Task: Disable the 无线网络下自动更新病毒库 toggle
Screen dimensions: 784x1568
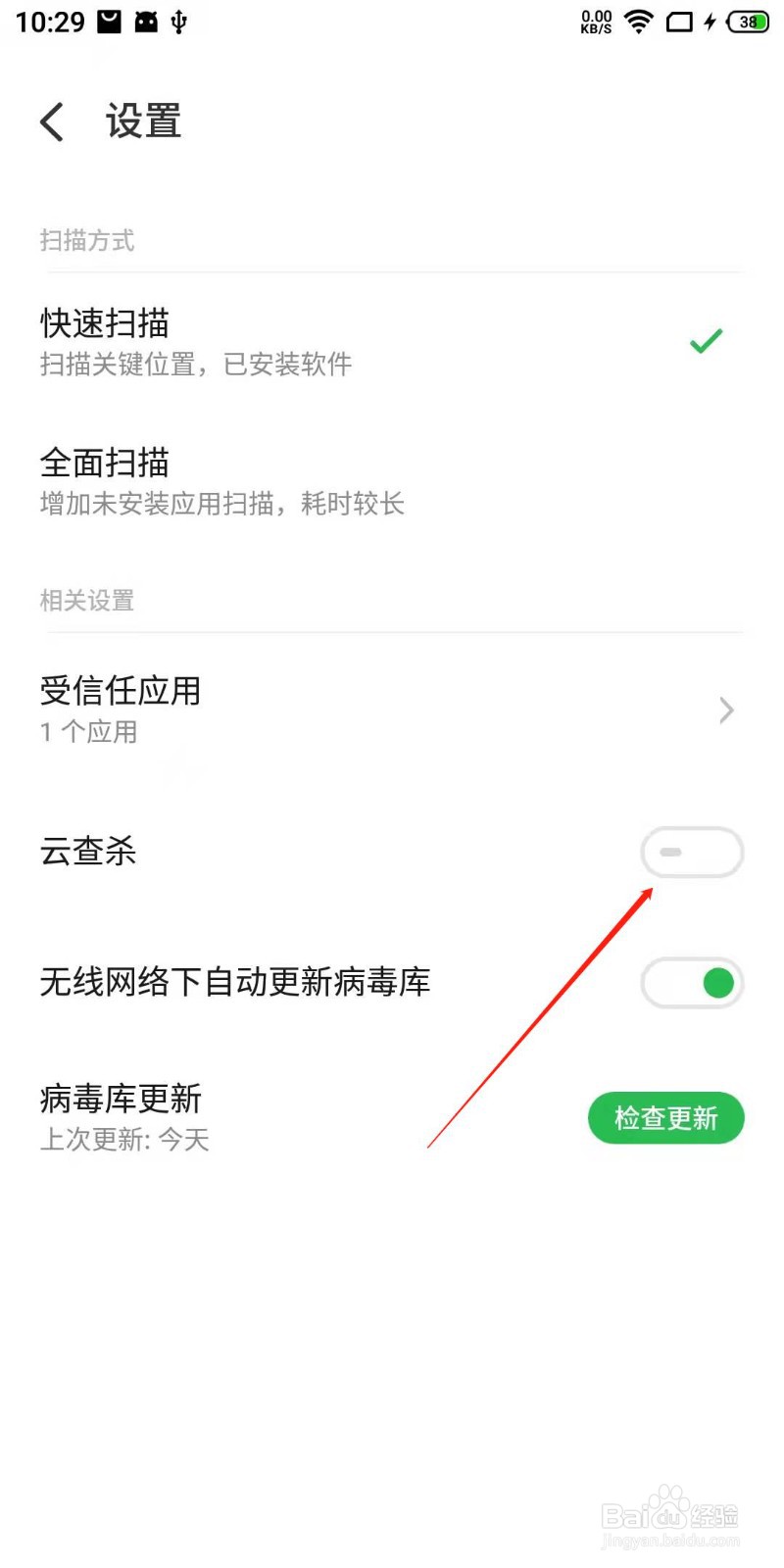Action: [x=692, y=983]
